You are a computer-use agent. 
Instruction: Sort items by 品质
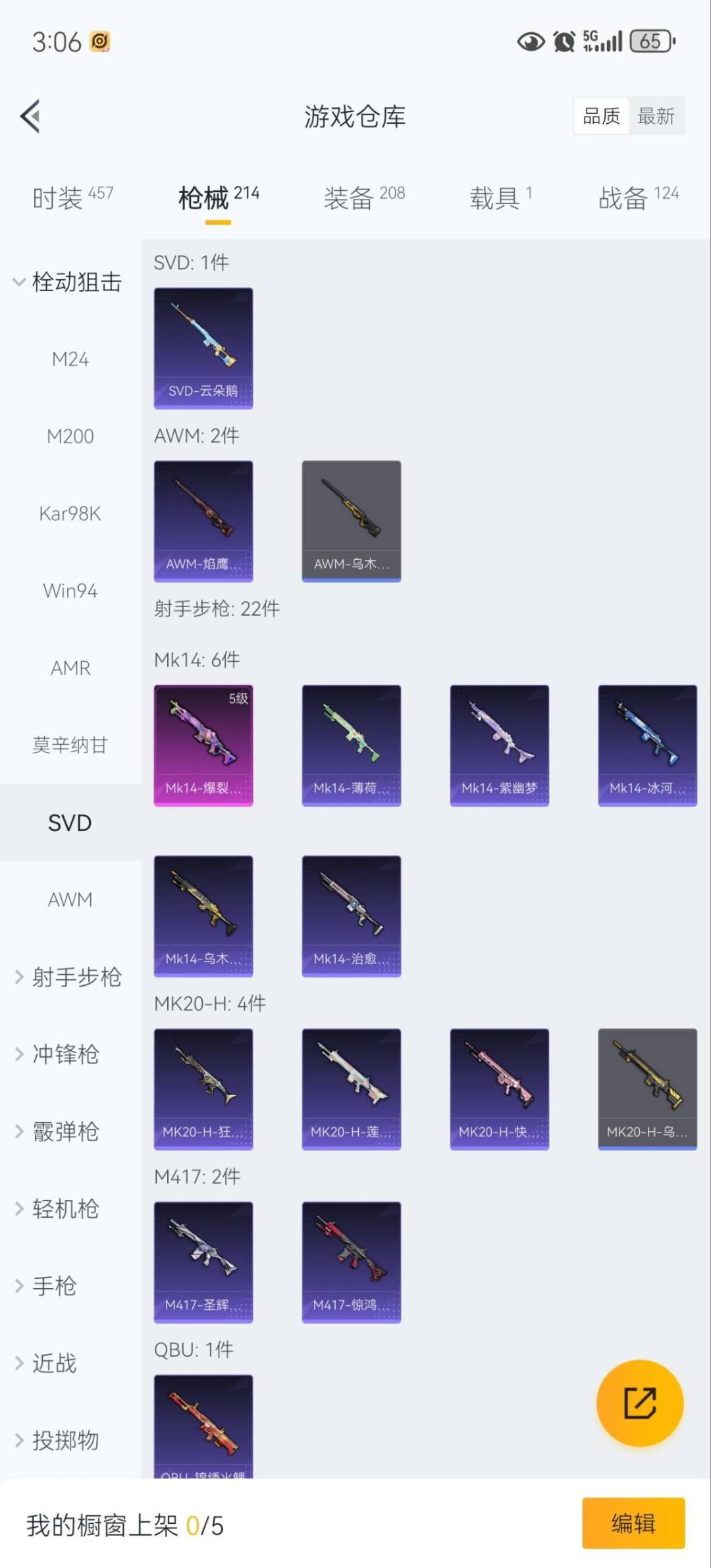coord(600,115)
